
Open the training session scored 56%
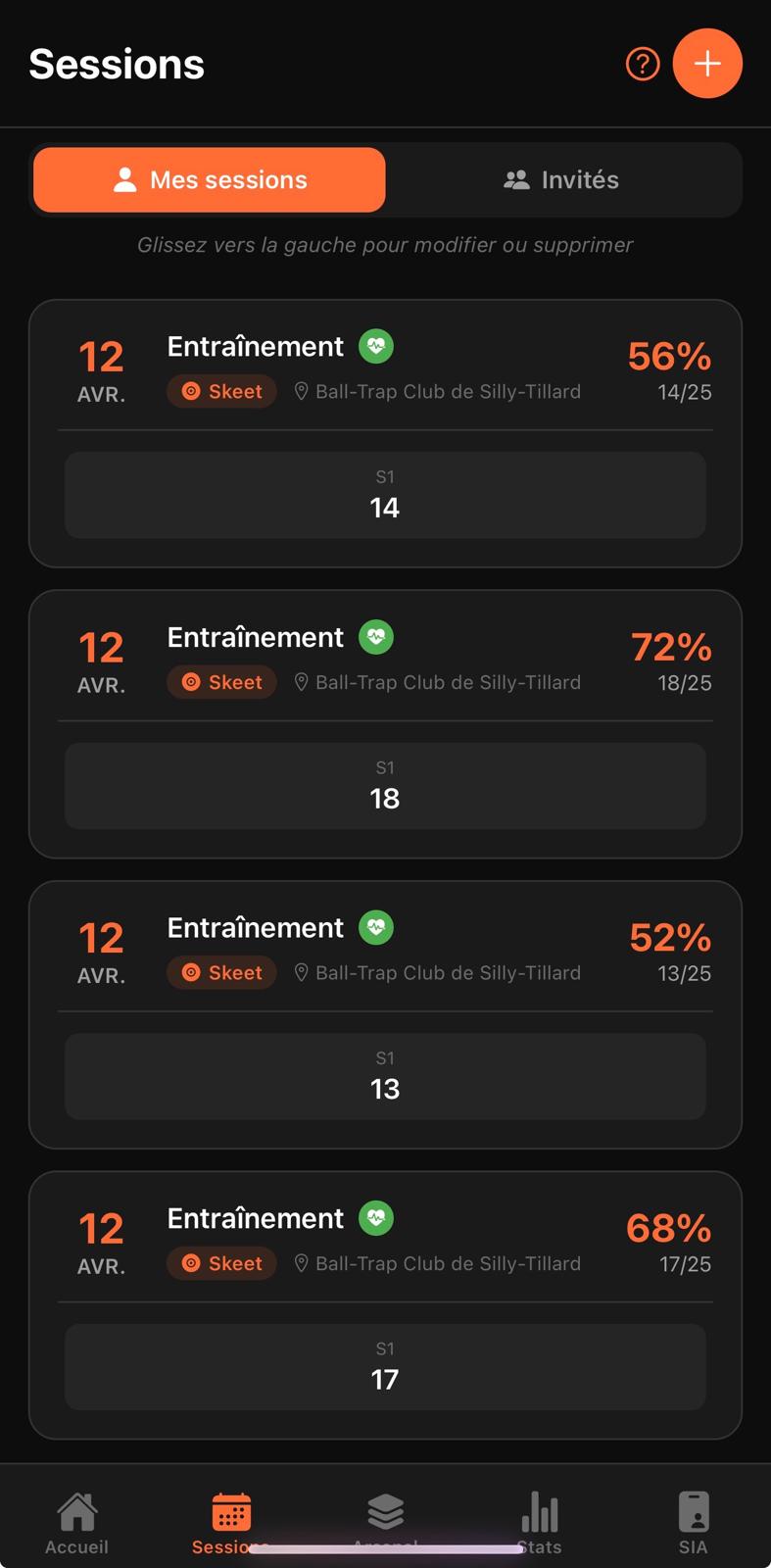[385, 433]
